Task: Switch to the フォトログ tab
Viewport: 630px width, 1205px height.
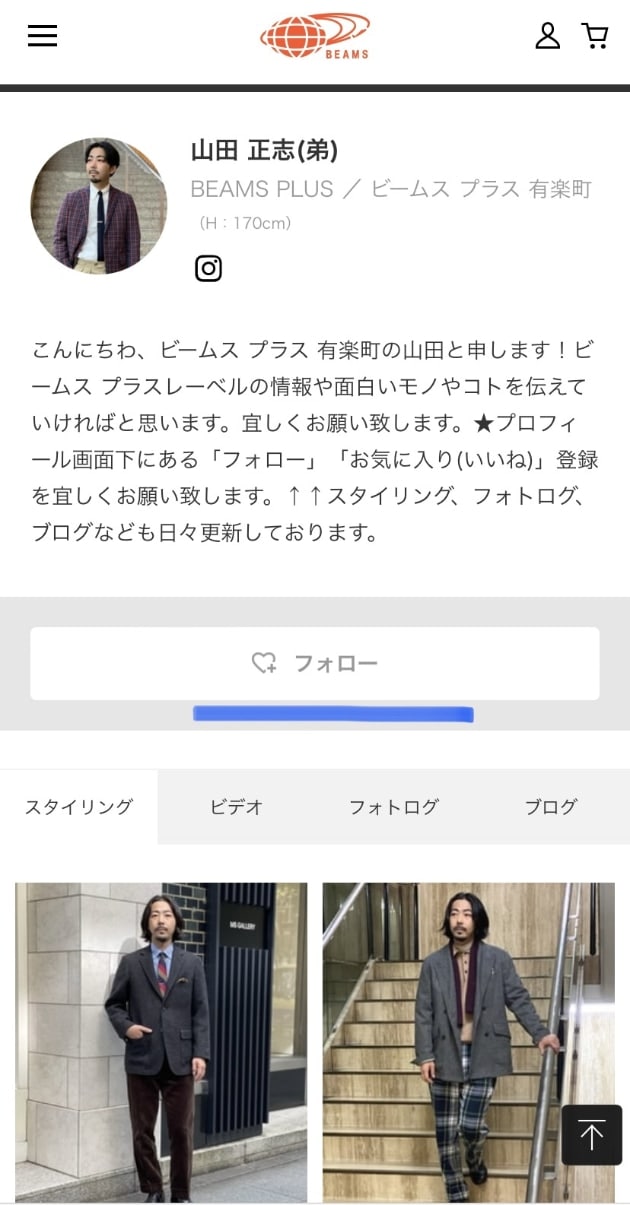Action: [393, 807]
